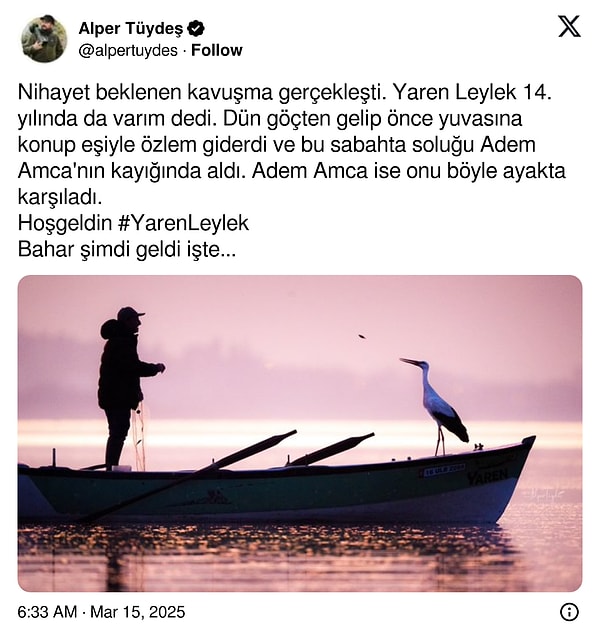Viewport: 600px width, 642px height.
Task: Open the @alpertuydes handle
Action: pyautogui.click(x=129, y=50)
